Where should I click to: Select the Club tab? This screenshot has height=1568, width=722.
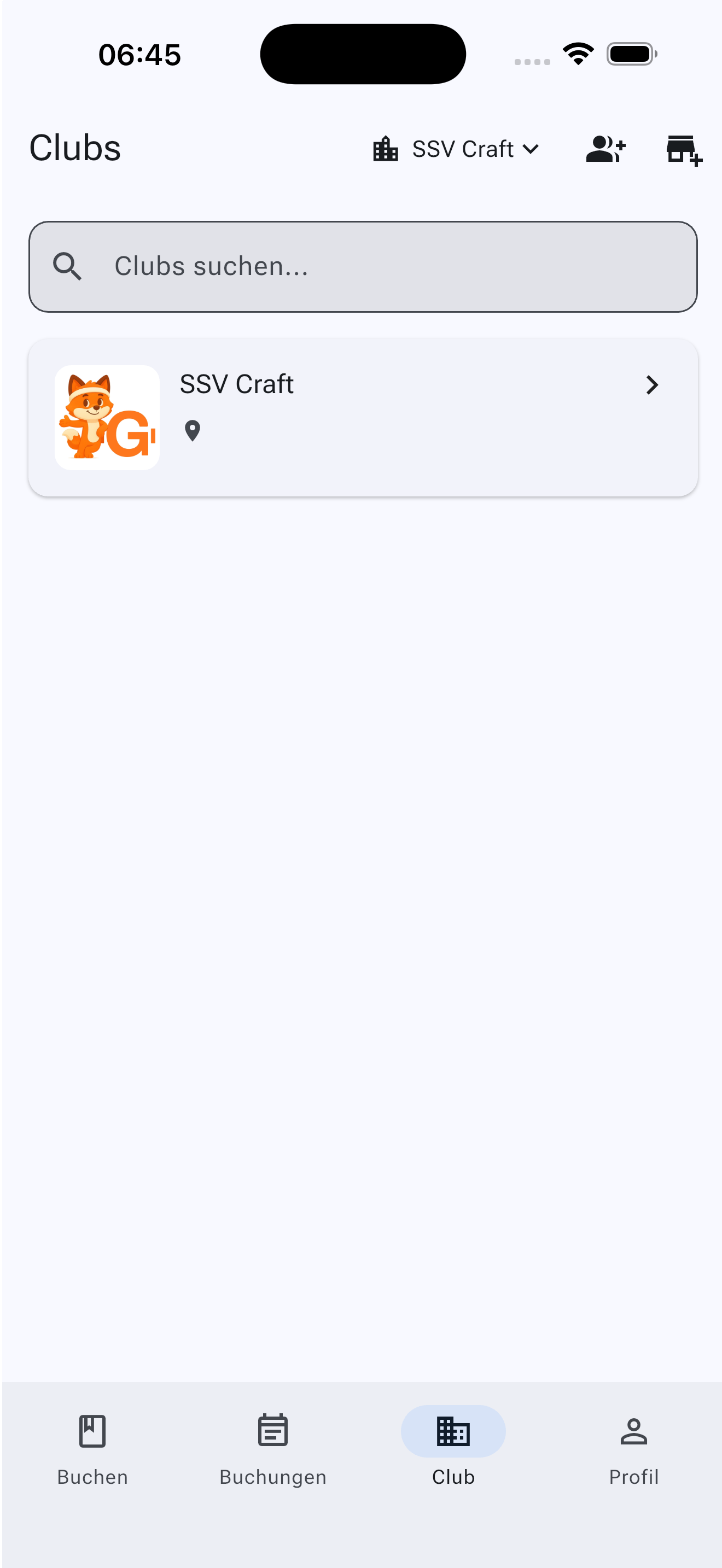(x=453, y=1449)
